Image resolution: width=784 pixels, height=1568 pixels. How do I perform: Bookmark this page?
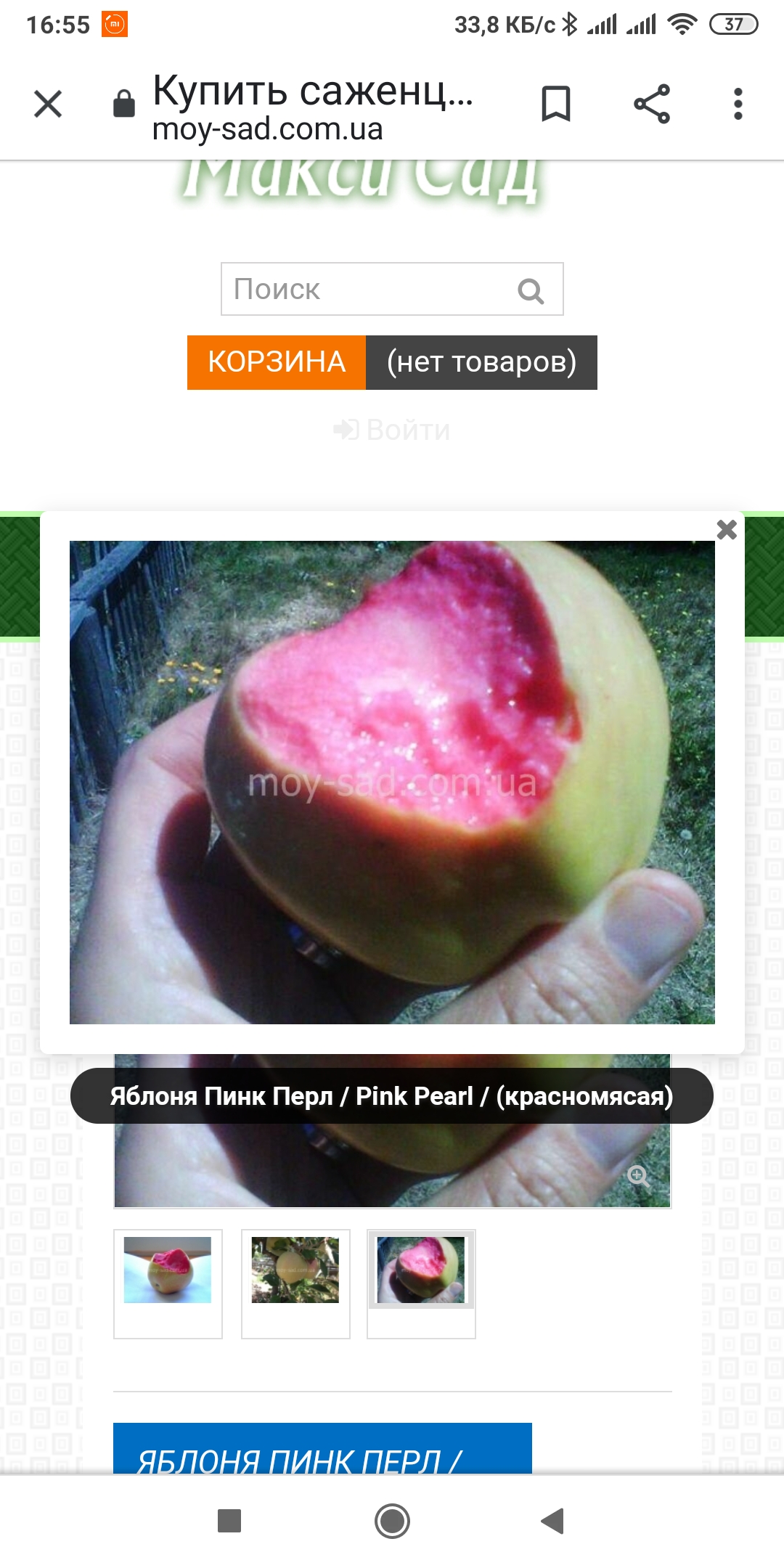(556, 104)
